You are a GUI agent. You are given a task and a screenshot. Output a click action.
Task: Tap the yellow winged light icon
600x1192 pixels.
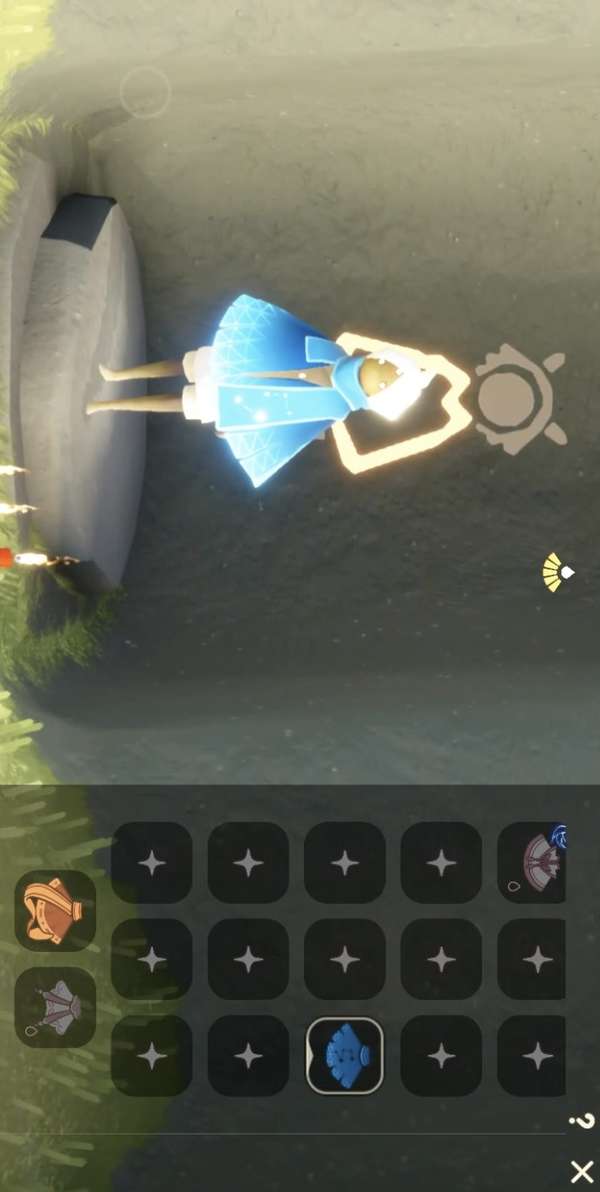pos(558,572)
